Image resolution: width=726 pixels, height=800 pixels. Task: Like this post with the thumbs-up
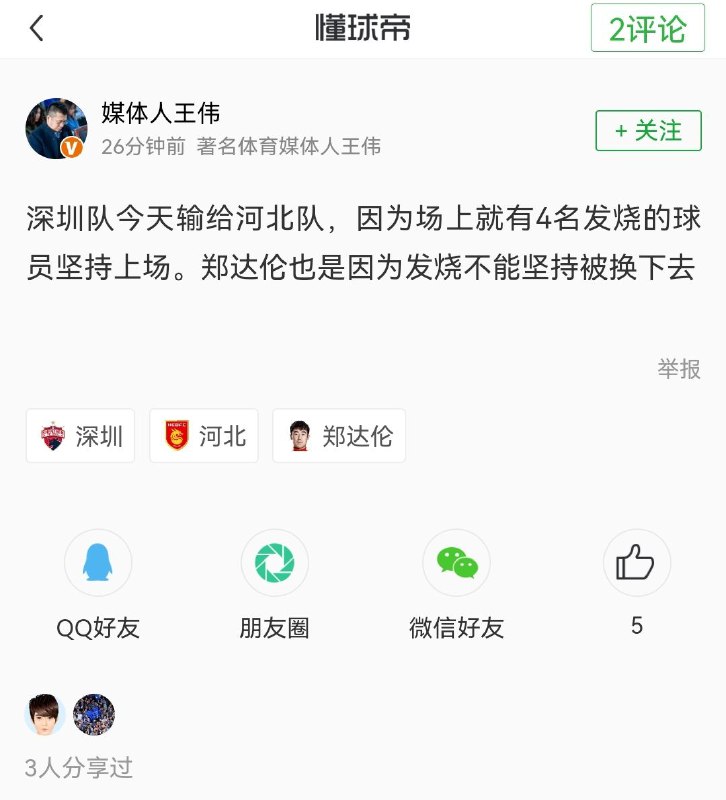636,563
